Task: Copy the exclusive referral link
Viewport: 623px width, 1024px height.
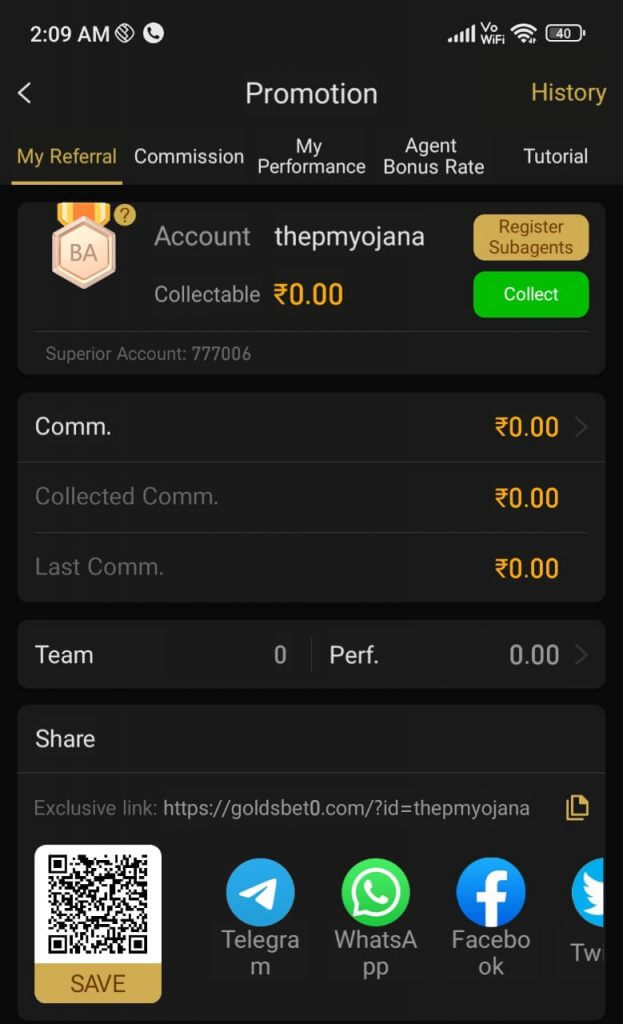Action: click(x=577, y=808)
